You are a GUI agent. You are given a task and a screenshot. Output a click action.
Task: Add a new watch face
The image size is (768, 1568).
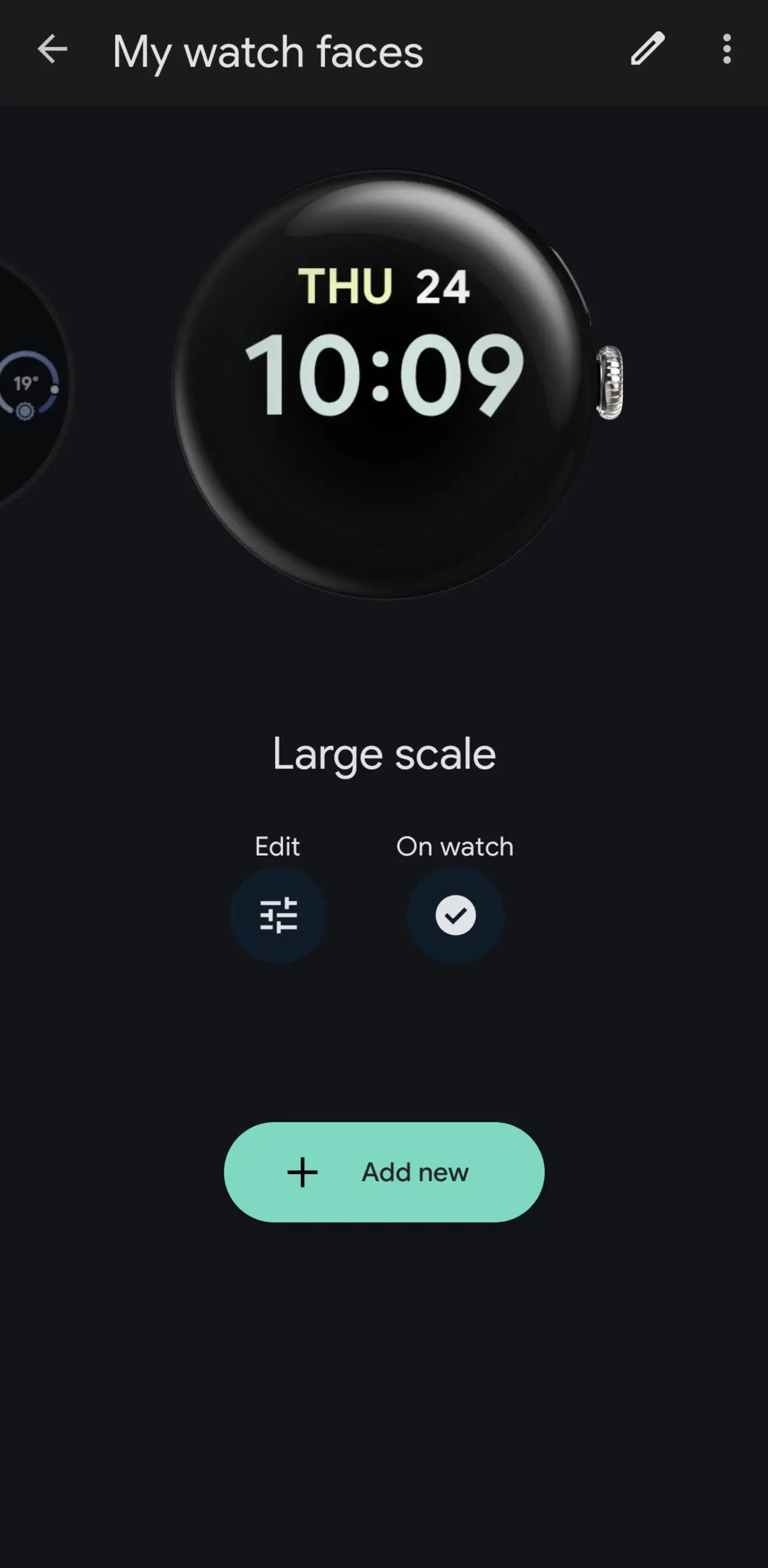point(384,1172)
